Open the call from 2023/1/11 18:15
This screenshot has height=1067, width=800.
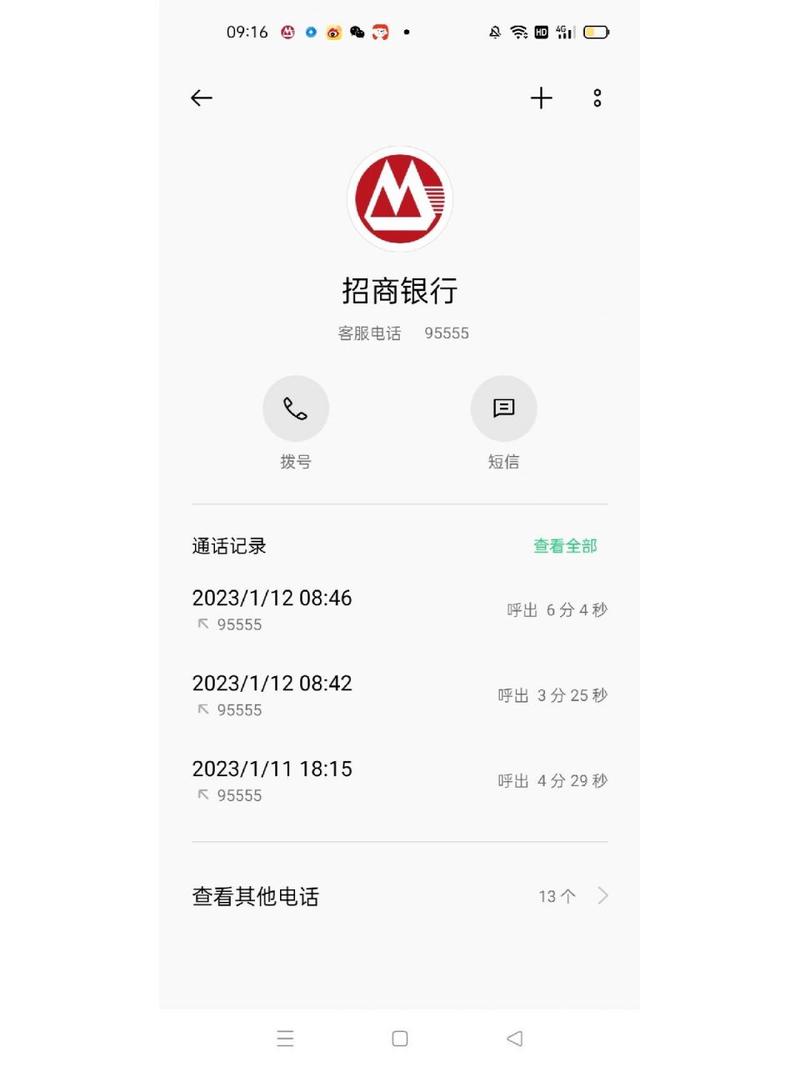pyautogui.click(x=399, y=780)
